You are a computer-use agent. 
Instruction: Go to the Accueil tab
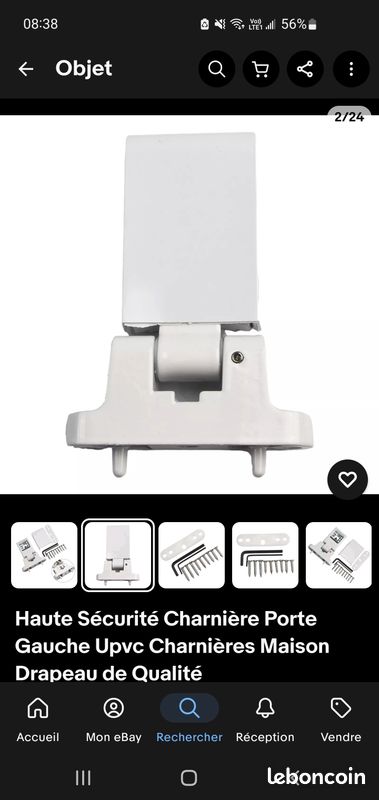pyautogui.click(x=38, y=721)
